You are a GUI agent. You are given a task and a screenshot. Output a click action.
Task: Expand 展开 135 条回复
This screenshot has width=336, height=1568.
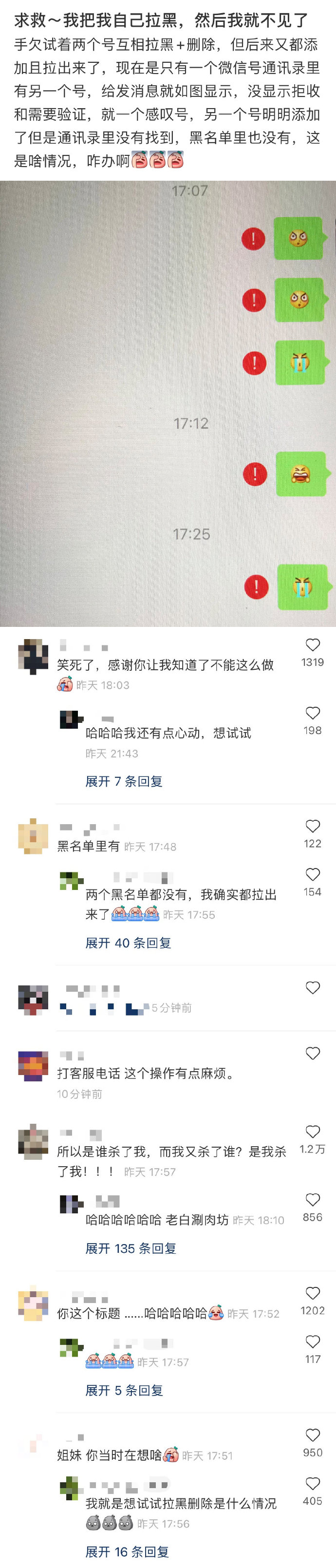point(131,1248)
